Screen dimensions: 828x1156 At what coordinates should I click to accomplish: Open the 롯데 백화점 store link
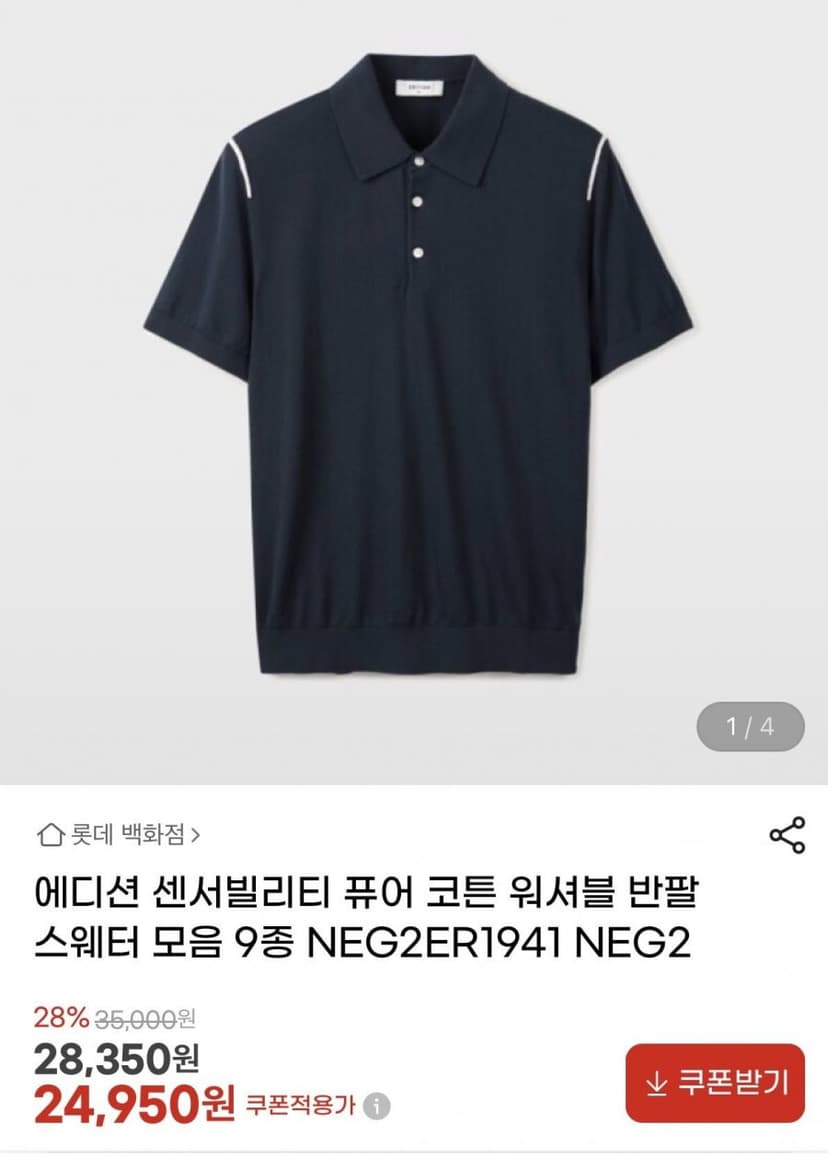pyautogui.click(x=118, y=835)
